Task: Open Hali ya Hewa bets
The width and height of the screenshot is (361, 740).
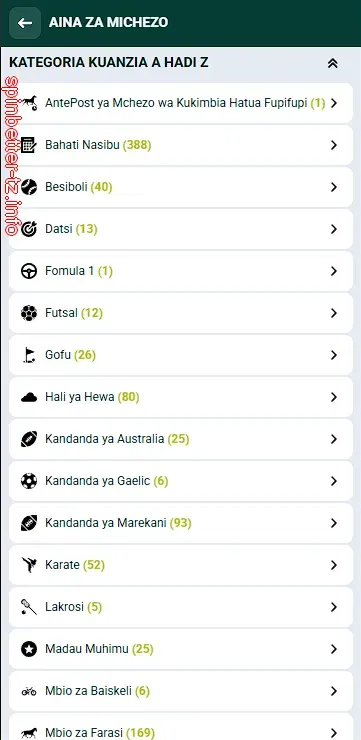Action: pos(181,397)
